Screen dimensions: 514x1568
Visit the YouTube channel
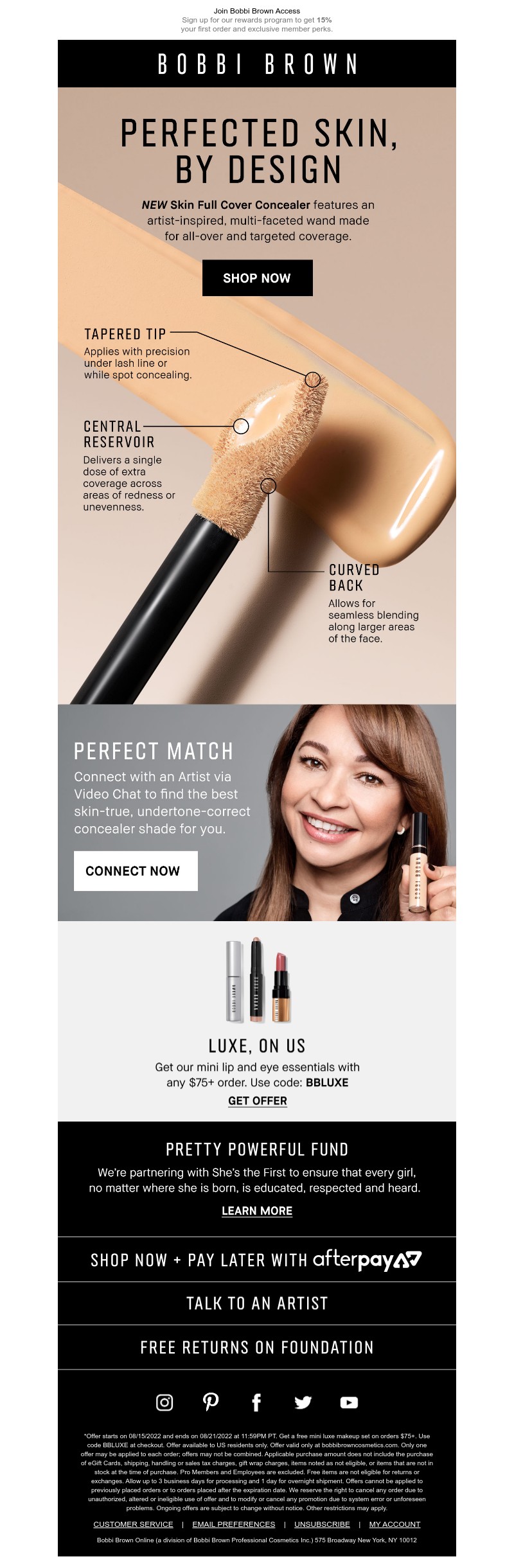349,1402
